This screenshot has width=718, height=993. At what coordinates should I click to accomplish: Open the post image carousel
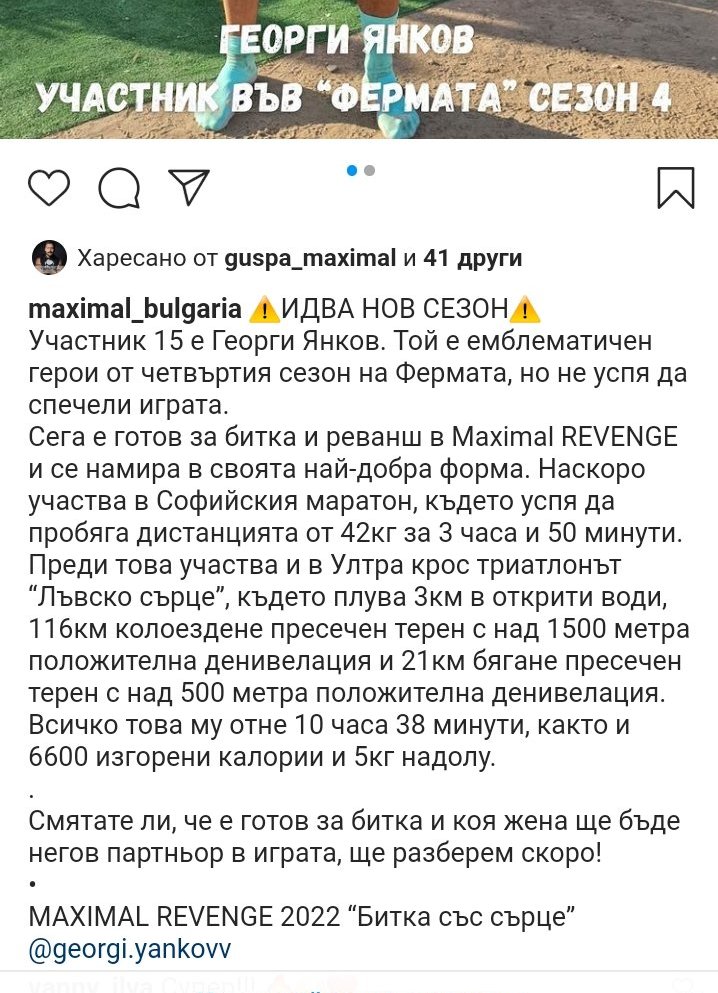pos(359,68)
